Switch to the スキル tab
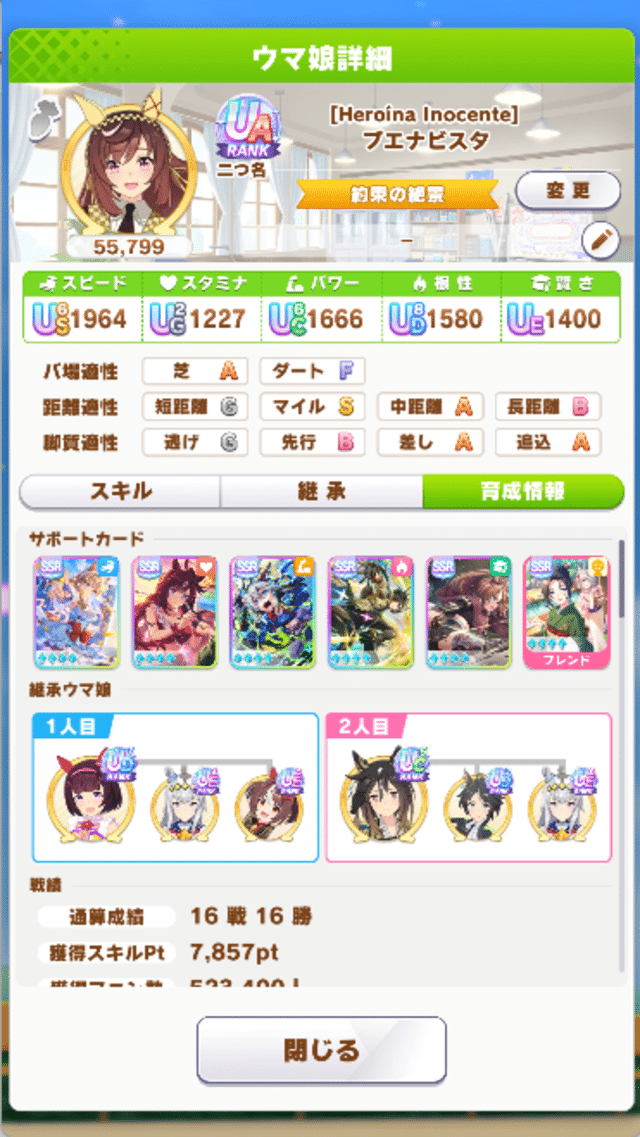The height and width of the screenshot is (1137, 640). coord(121,491)
